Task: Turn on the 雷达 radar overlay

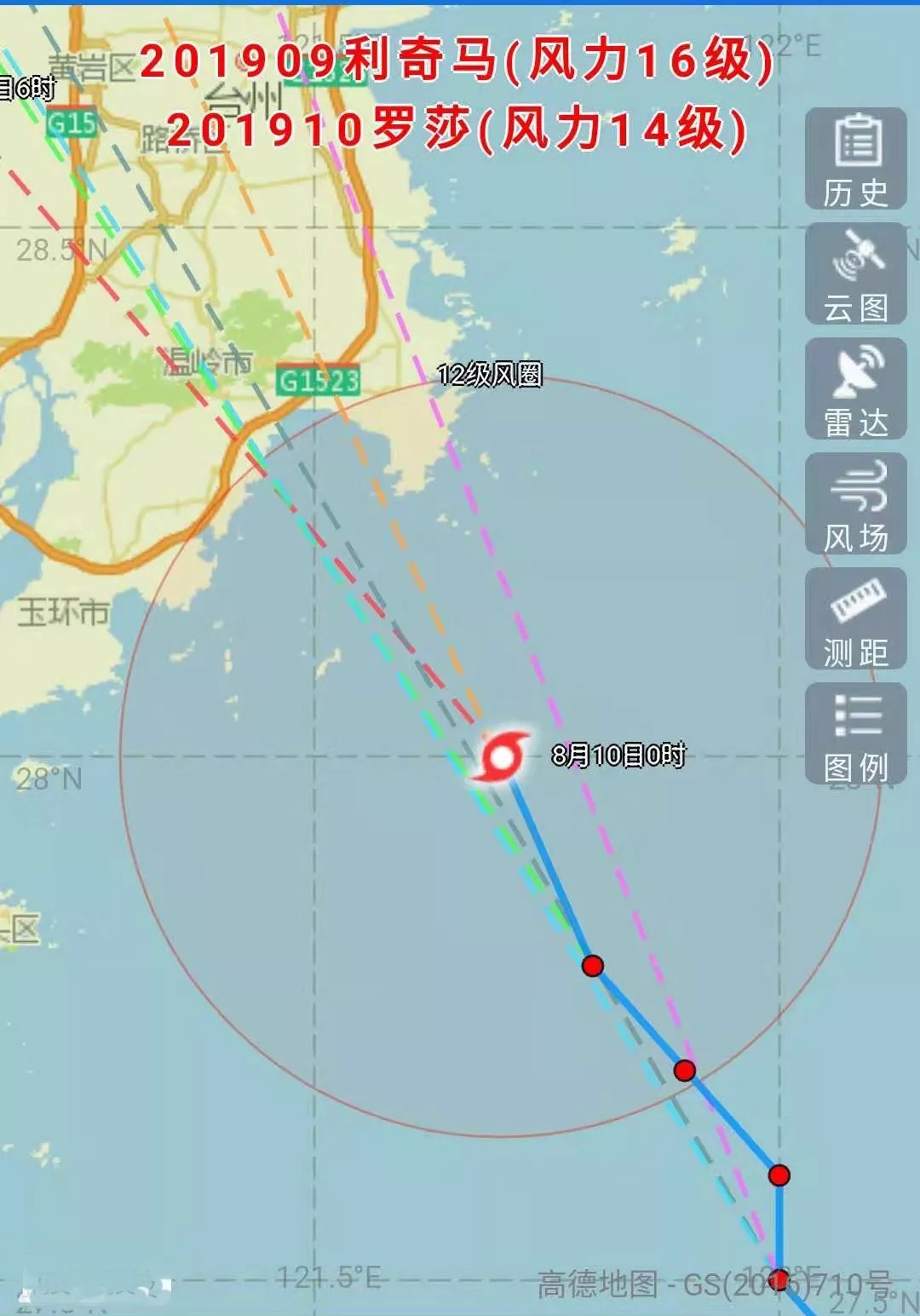Action: pos(855,388)
